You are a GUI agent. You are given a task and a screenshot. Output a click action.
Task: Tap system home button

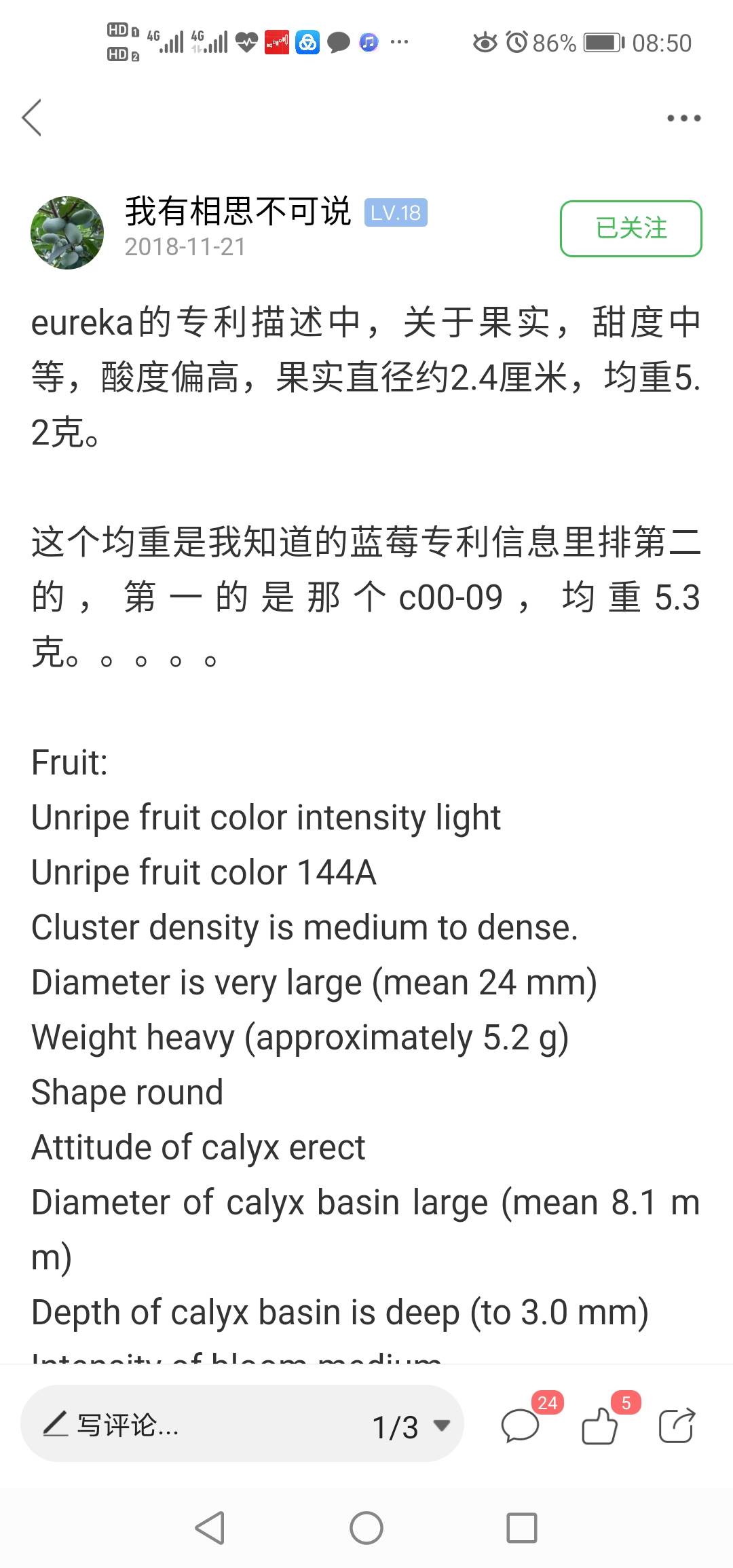click(x=366, y=1528)
